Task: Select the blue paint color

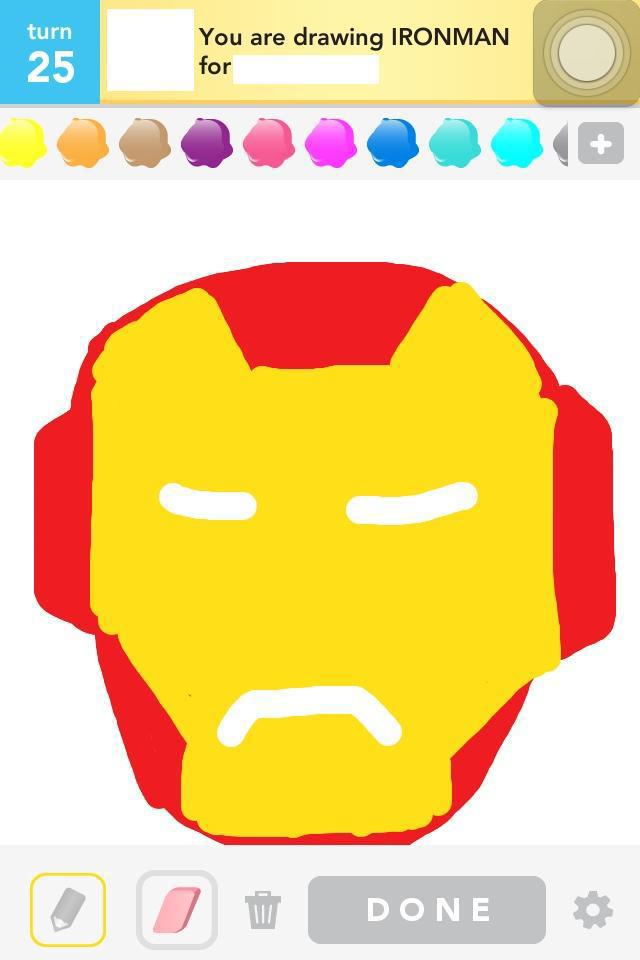Action: pos(392,143)
